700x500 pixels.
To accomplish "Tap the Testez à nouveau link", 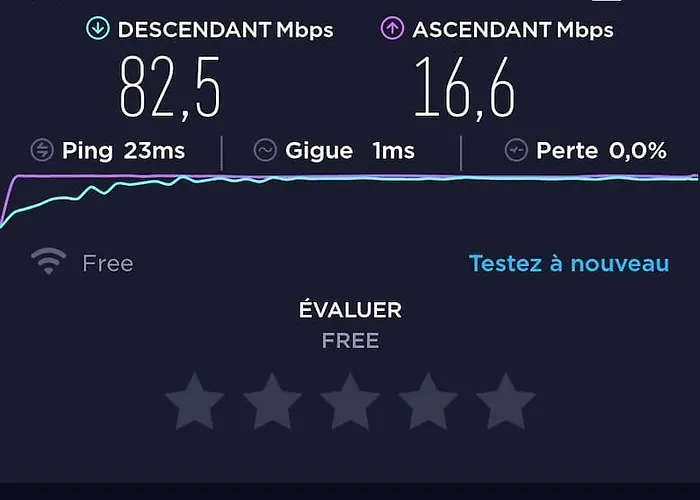I will (568, 264).
